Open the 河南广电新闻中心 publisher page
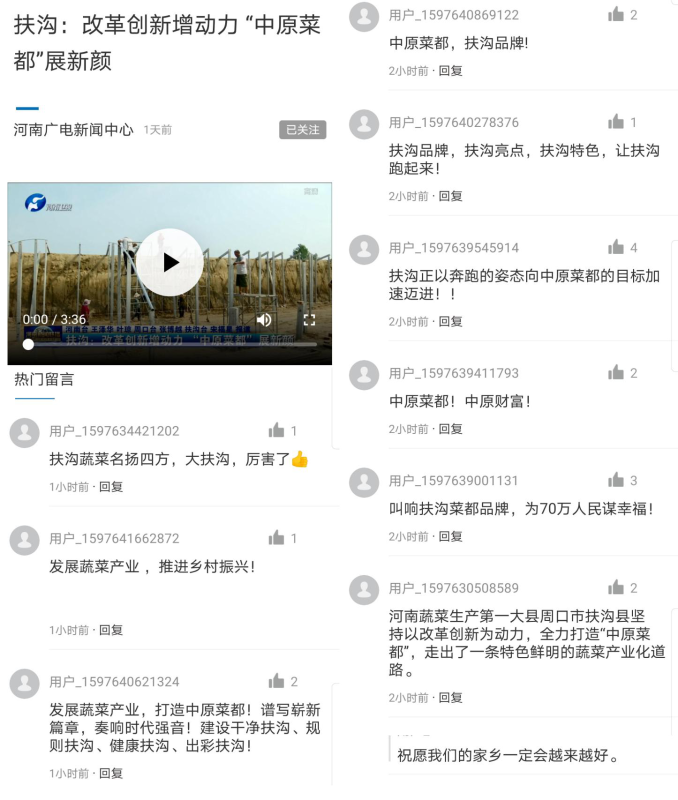This screenshot has width=678, height=800. click(x=74, y=130)
